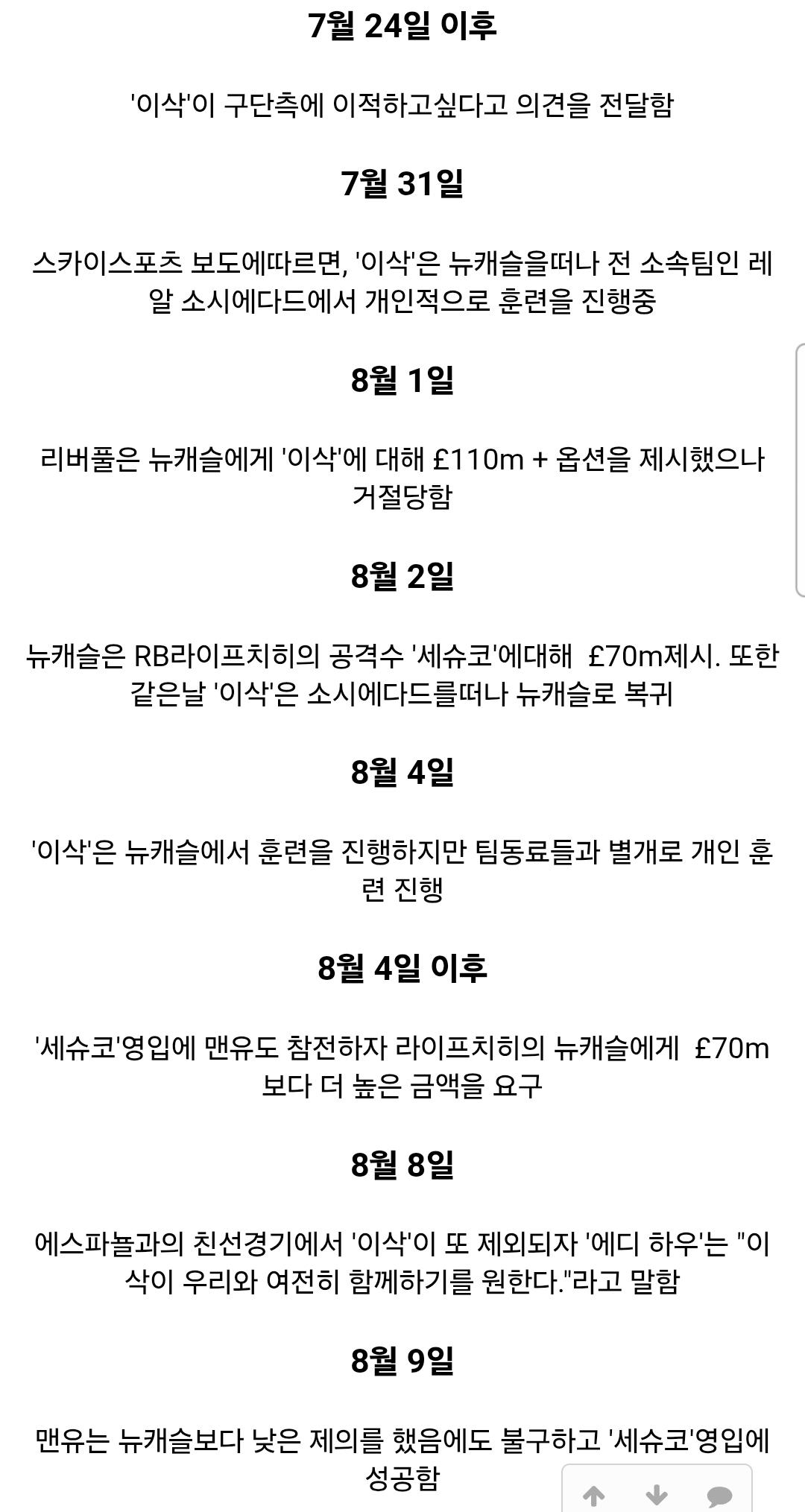Tap the up arrow to jump to top
The image size is (805, 1512).
[x=593, y=1495]
